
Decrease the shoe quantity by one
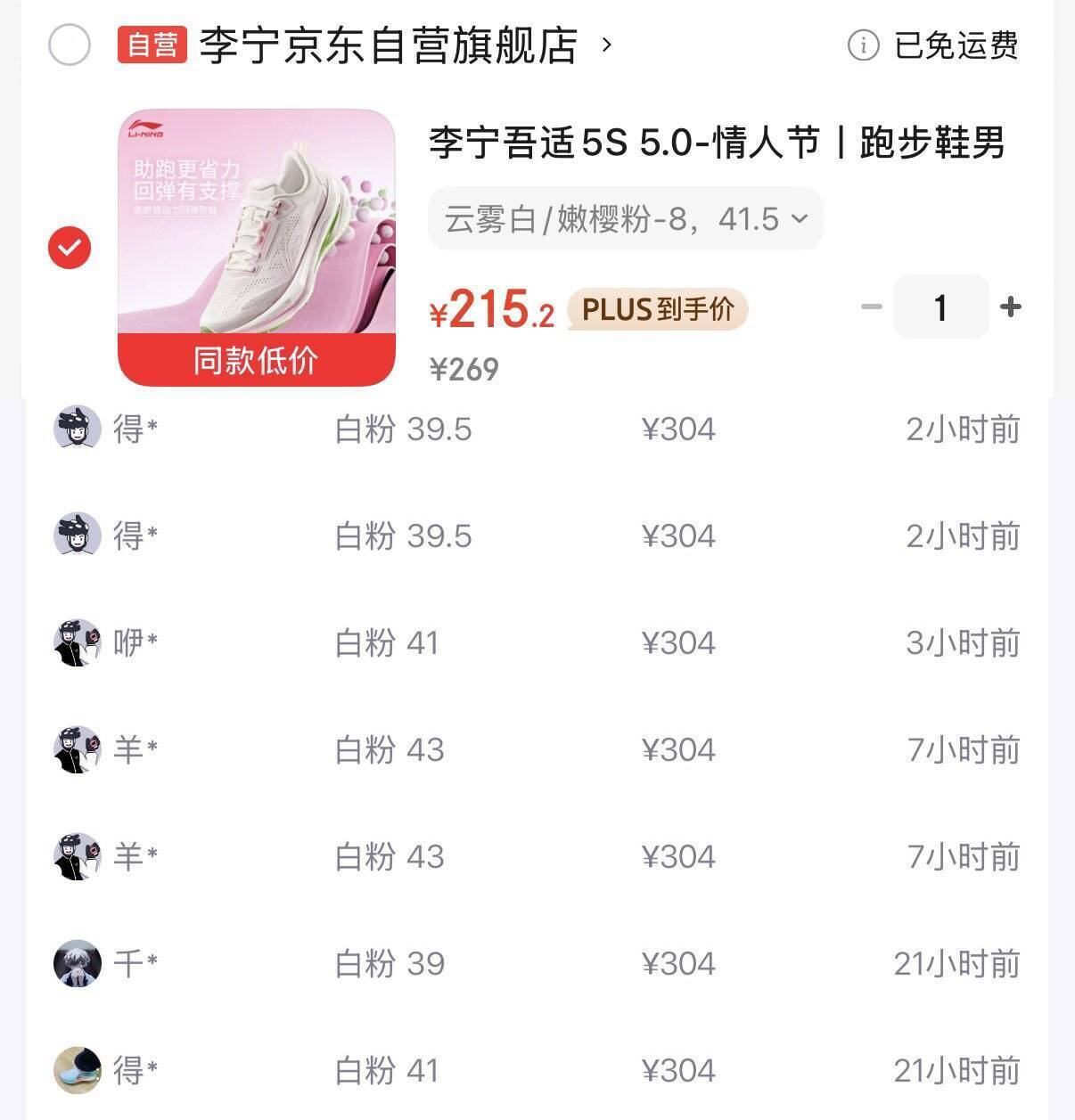[x=871, y=307]
